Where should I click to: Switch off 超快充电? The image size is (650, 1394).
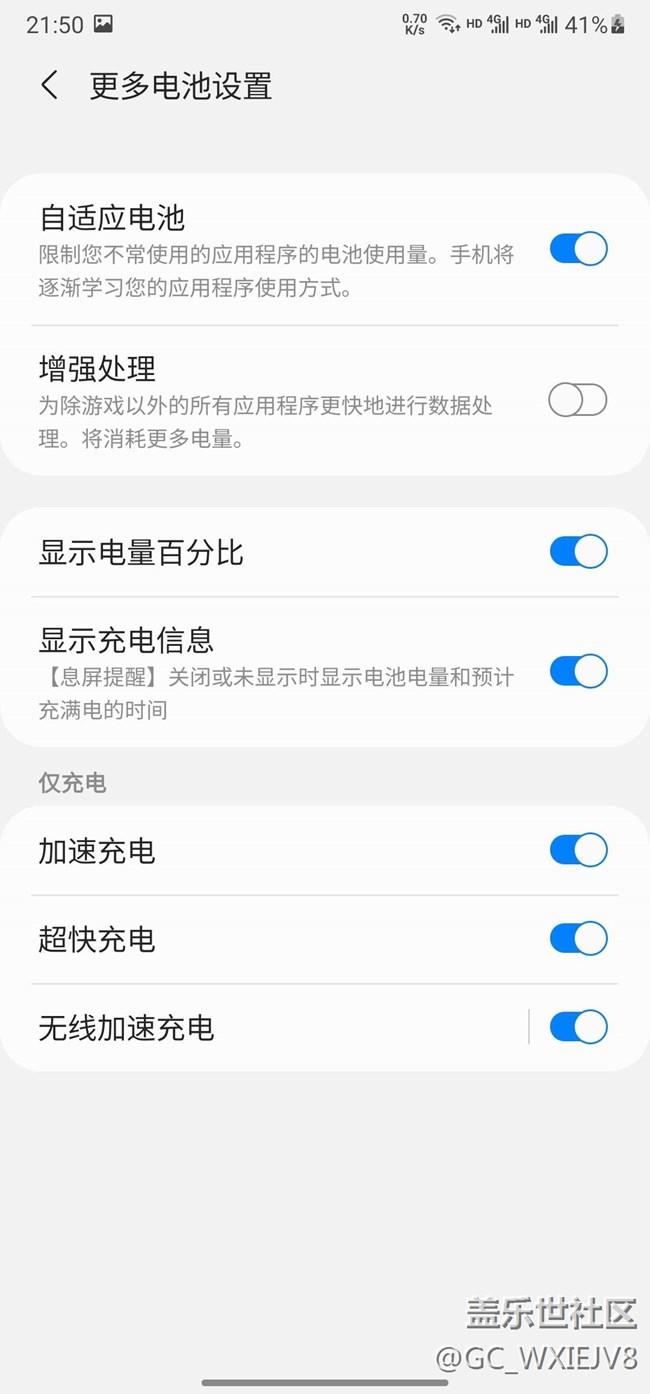pyautogui.click(x=578, y=938)
